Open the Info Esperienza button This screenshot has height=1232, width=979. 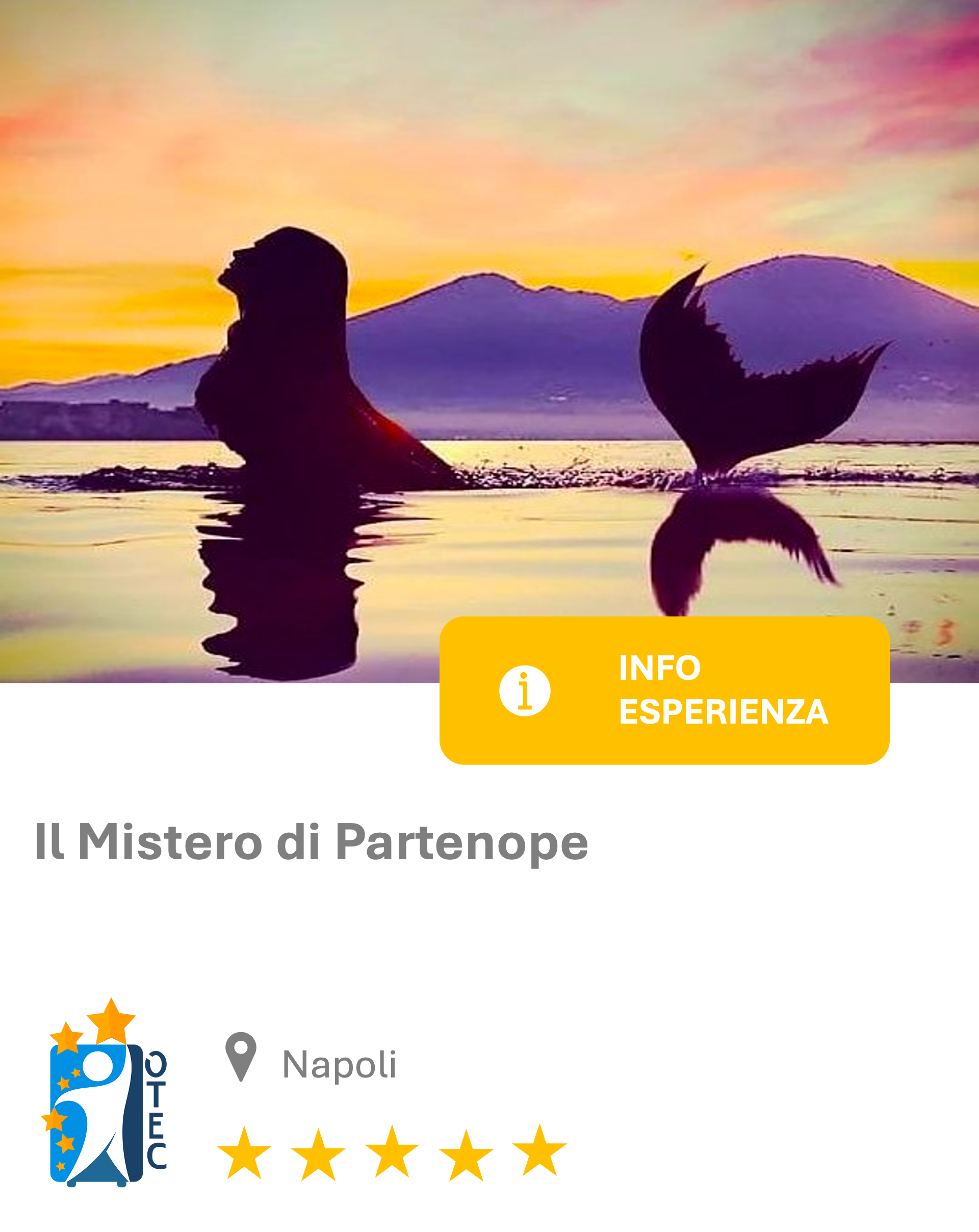coord(664,690)
